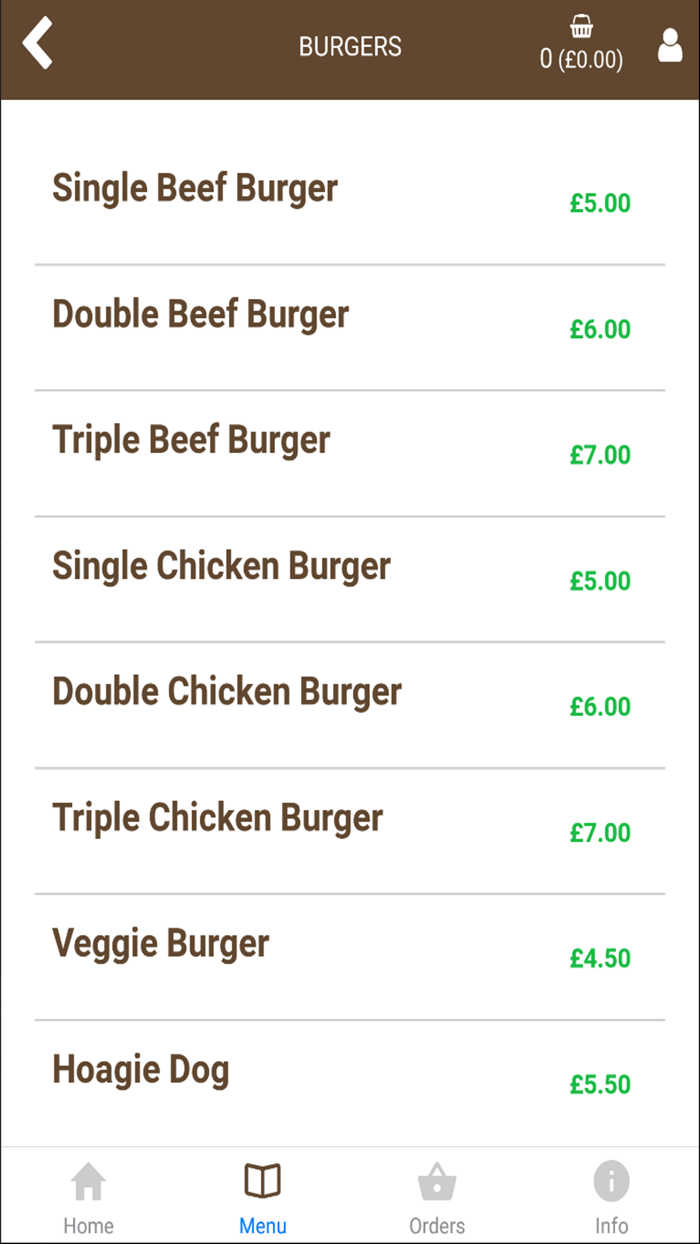Switch to the Home tab
700x1244 pixels.
point(88,1197)
